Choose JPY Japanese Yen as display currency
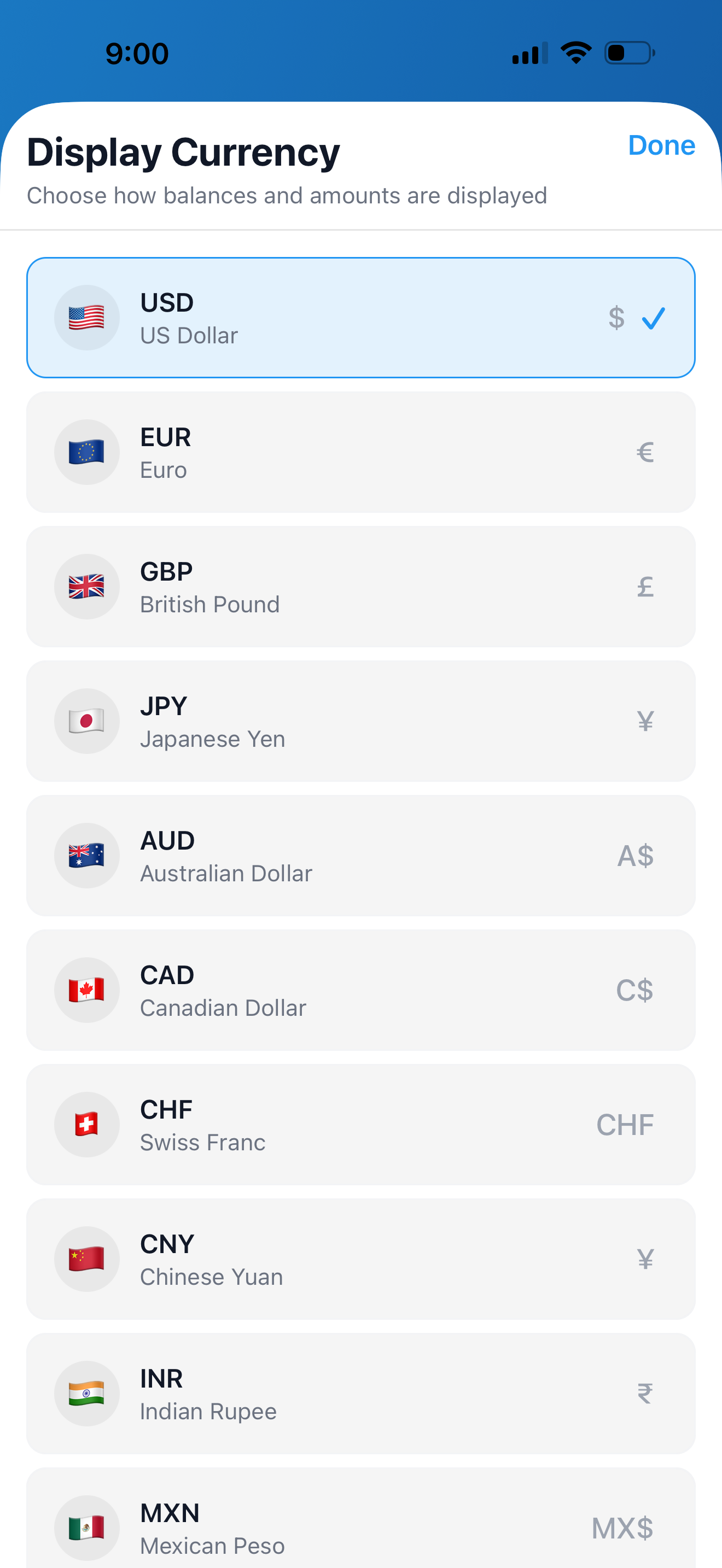This screenshot has height=1568, width=722. [361, 721]
